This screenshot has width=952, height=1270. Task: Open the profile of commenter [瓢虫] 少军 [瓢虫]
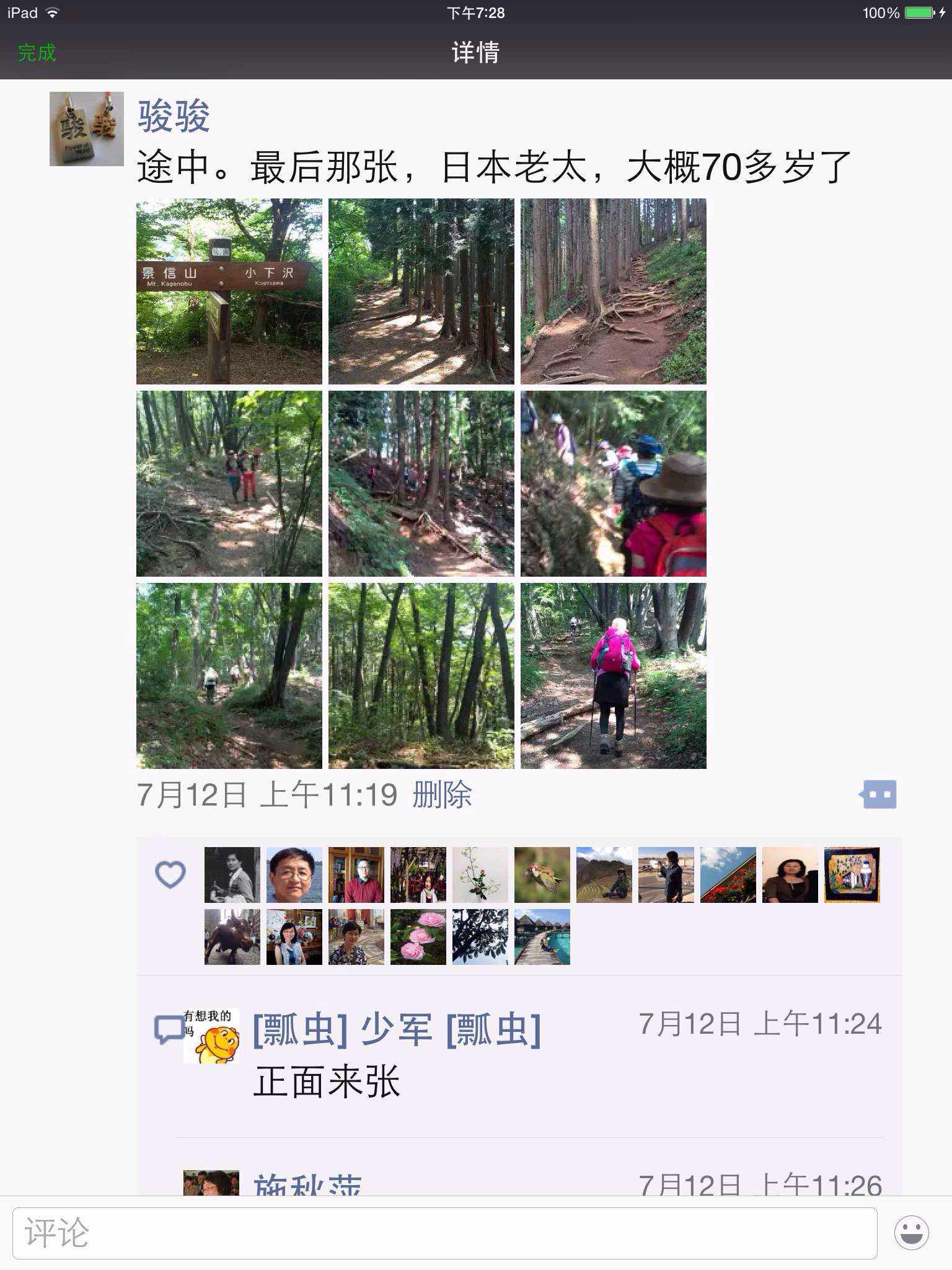[397, 1030]
